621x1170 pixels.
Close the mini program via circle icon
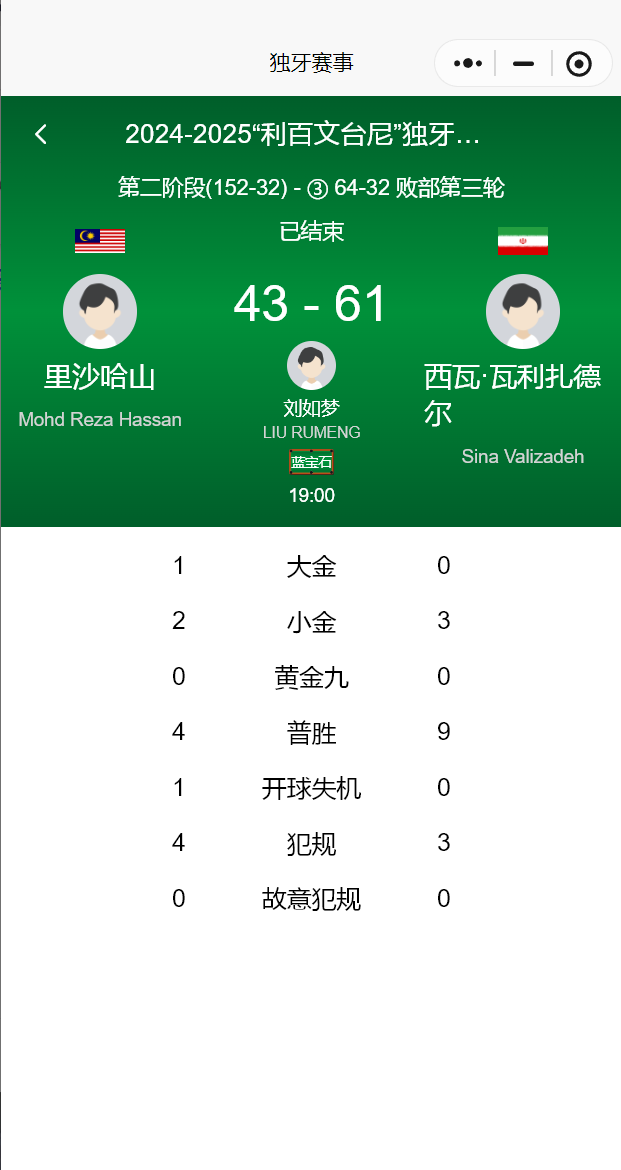579,63
